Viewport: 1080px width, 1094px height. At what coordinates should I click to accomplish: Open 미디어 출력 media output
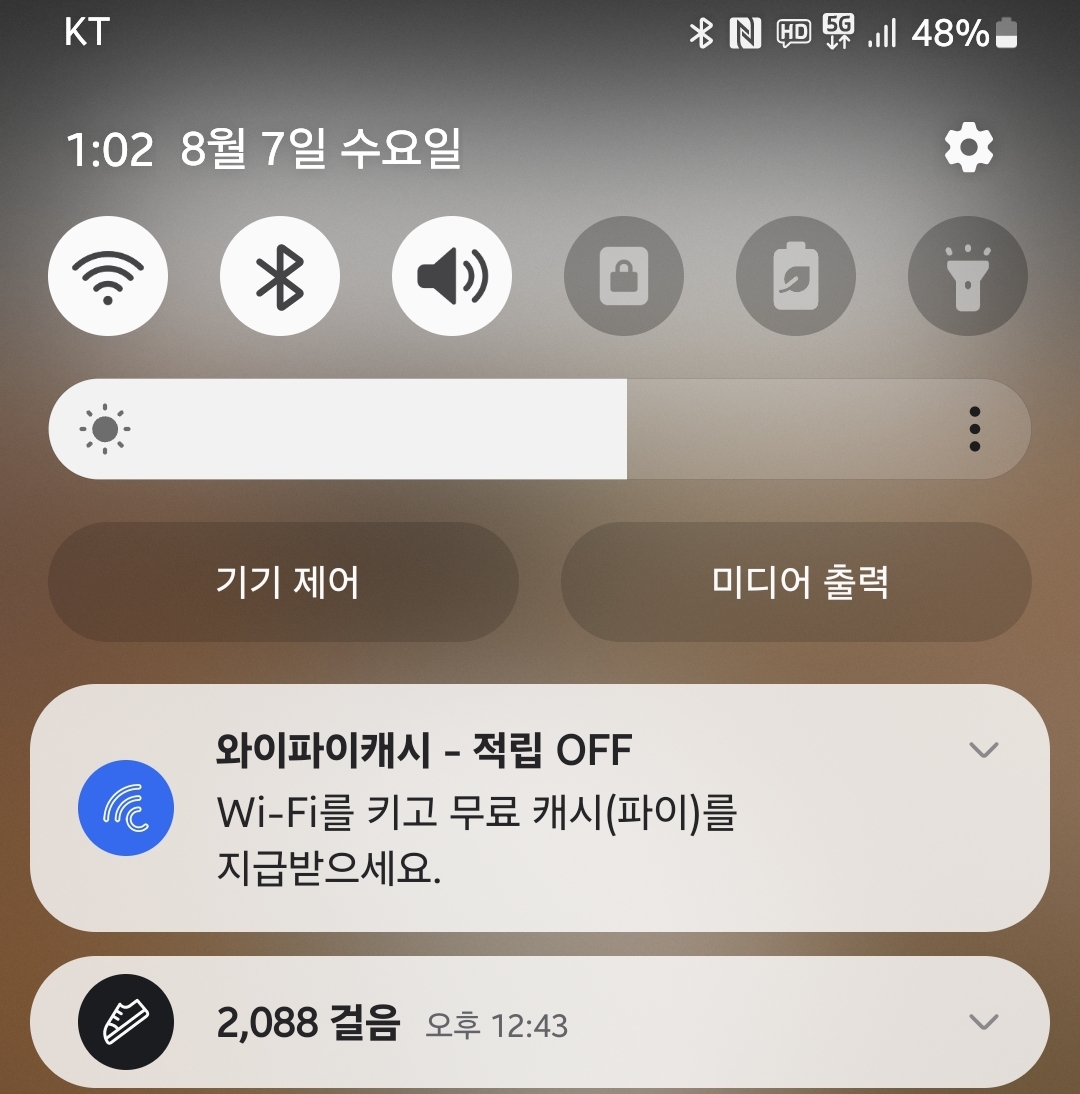796,582
